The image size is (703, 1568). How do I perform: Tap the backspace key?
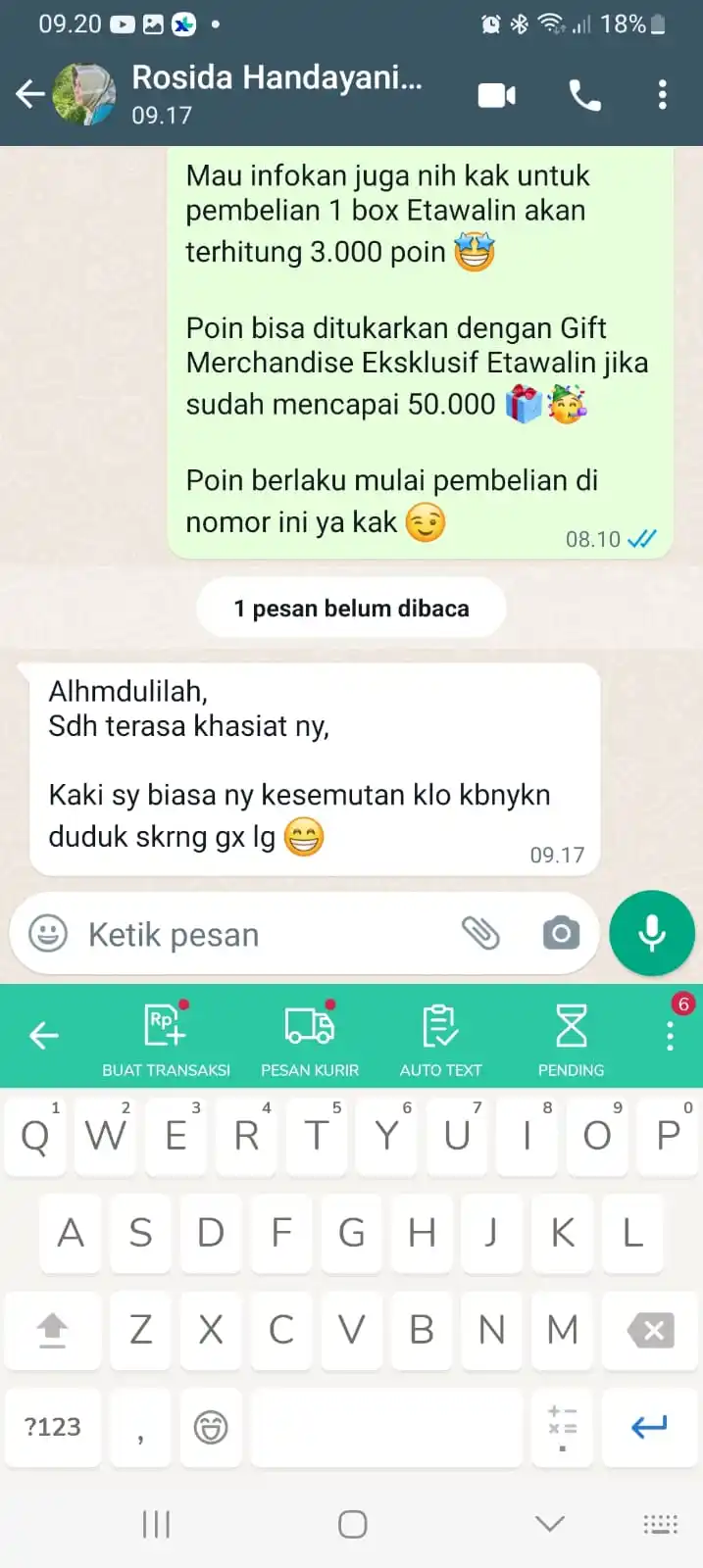tap(651, 1330)
